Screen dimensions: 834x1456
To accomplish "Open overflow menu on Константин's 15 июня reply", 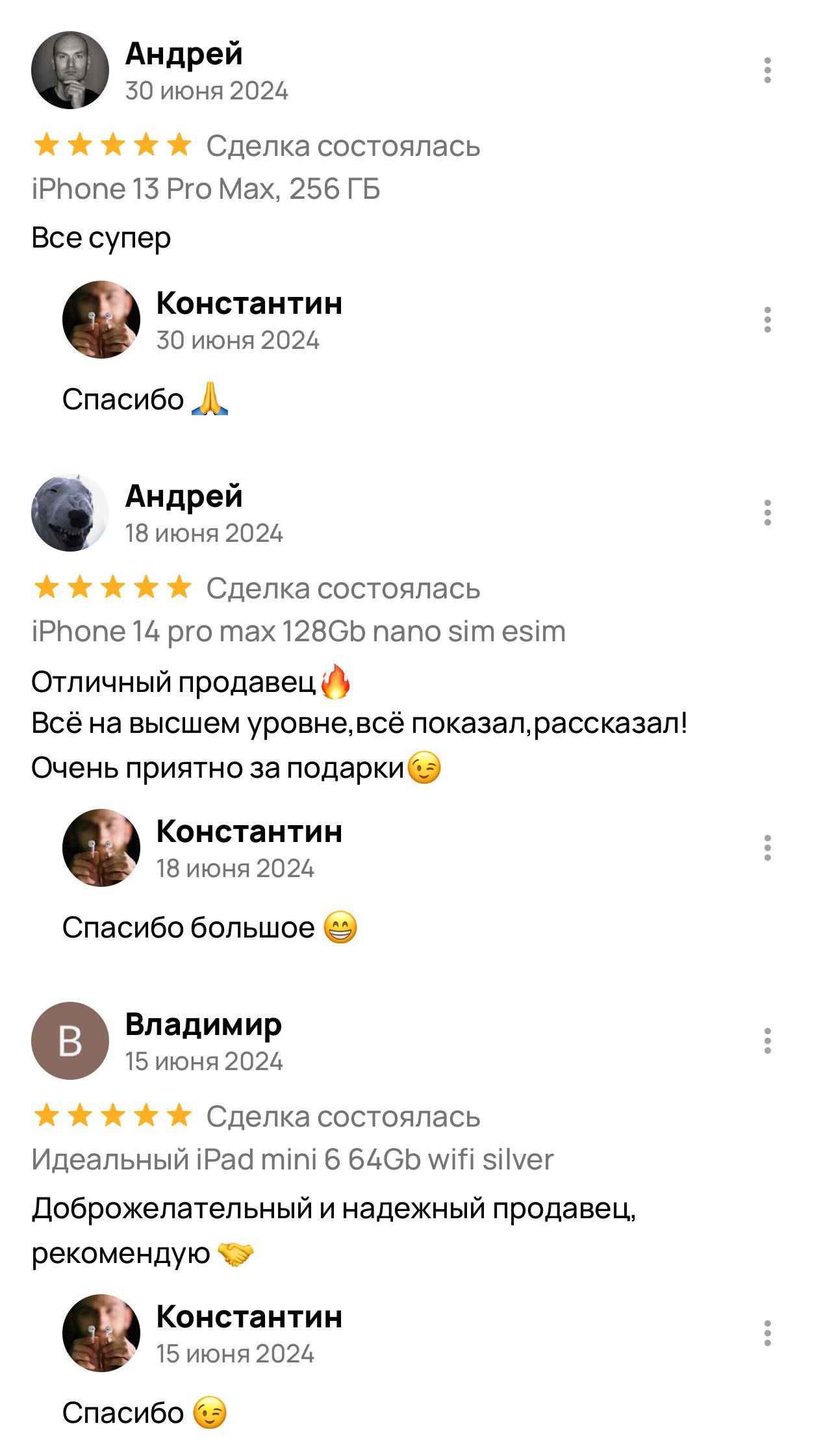I will (767, 1333).
